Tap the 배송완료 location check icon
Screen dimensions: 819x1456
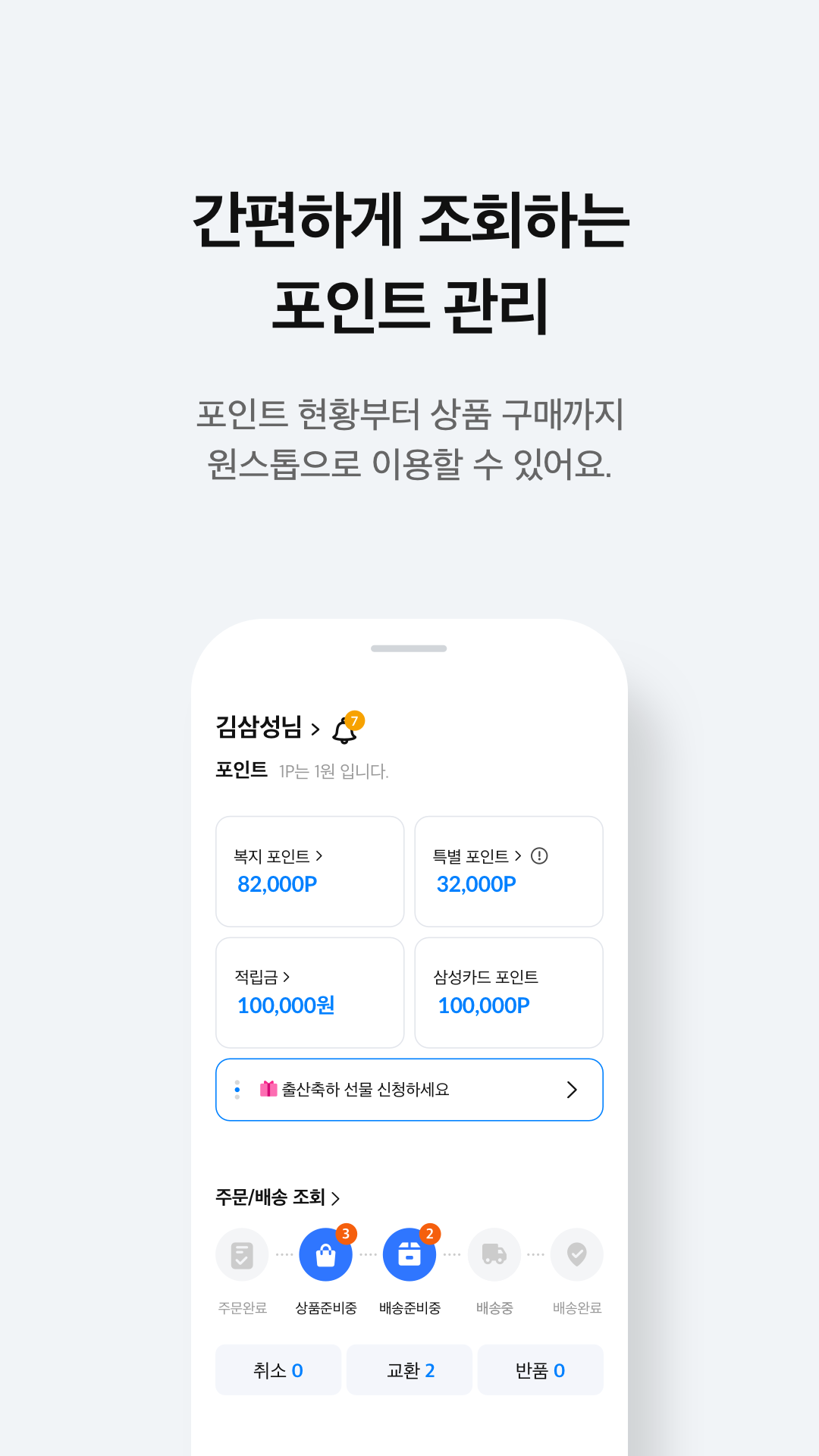[x=576, y=1254]
